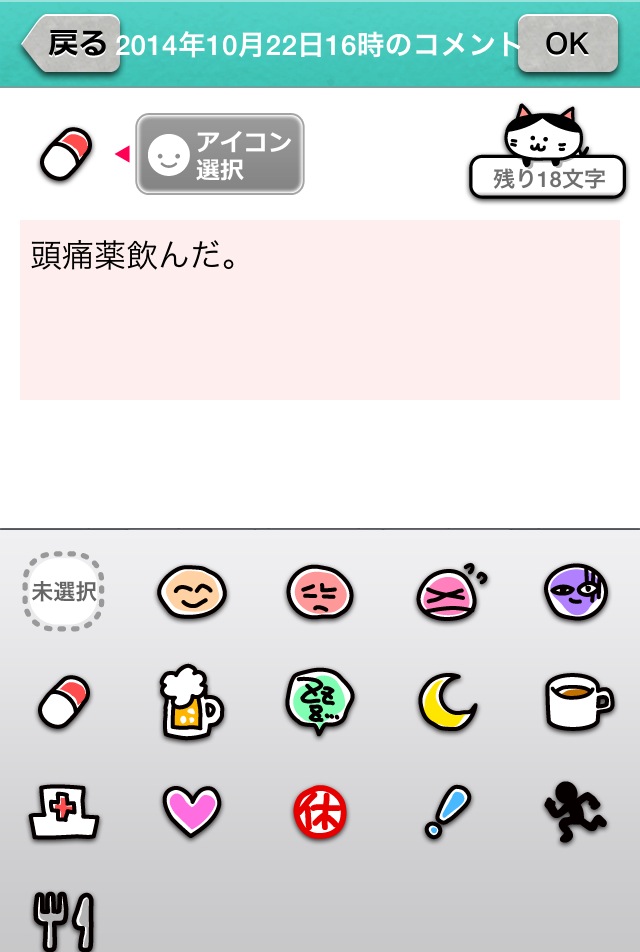
Task: Choose the 未選択 (no icon) option
Action: [x=64, y=591]
